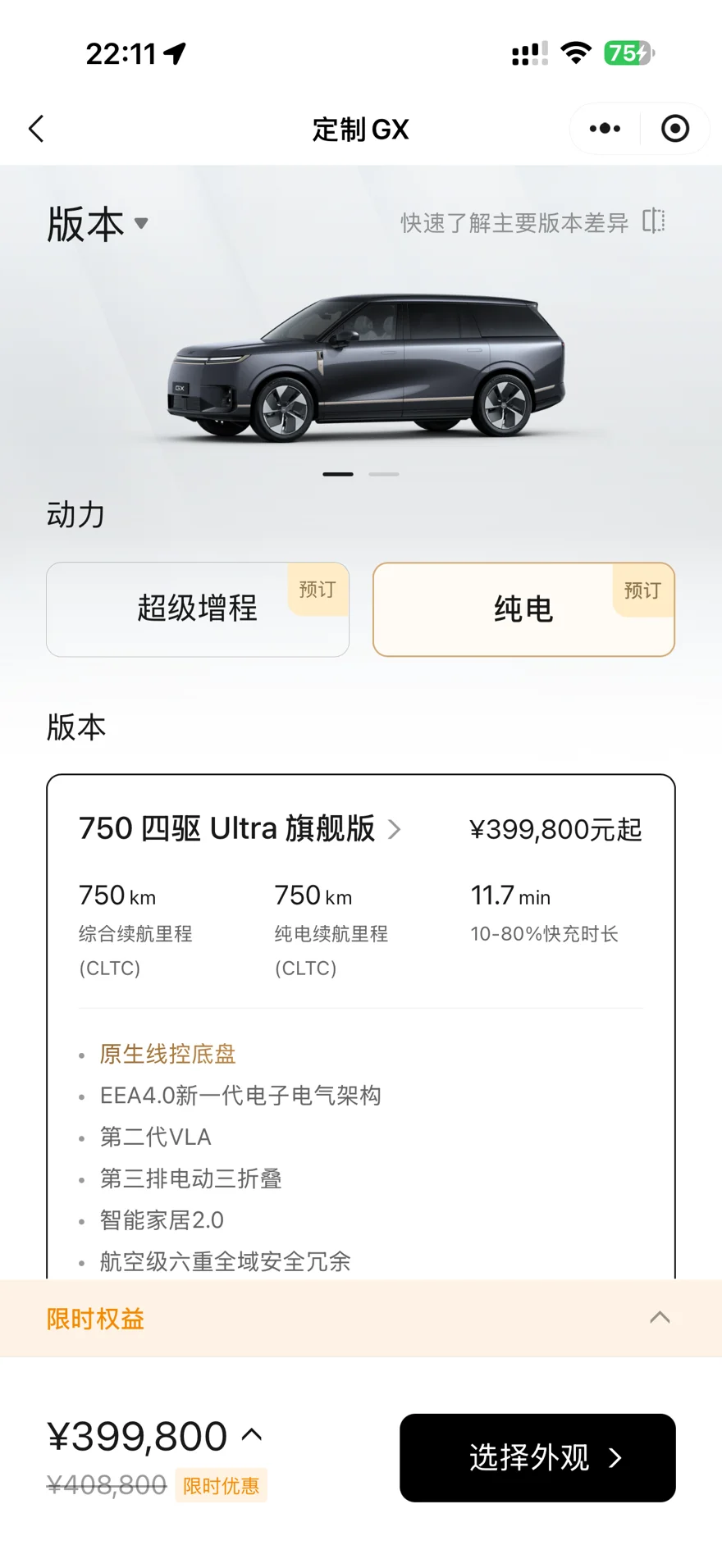
Task: Switch to the second car image indicator
Action: (384, 474)
